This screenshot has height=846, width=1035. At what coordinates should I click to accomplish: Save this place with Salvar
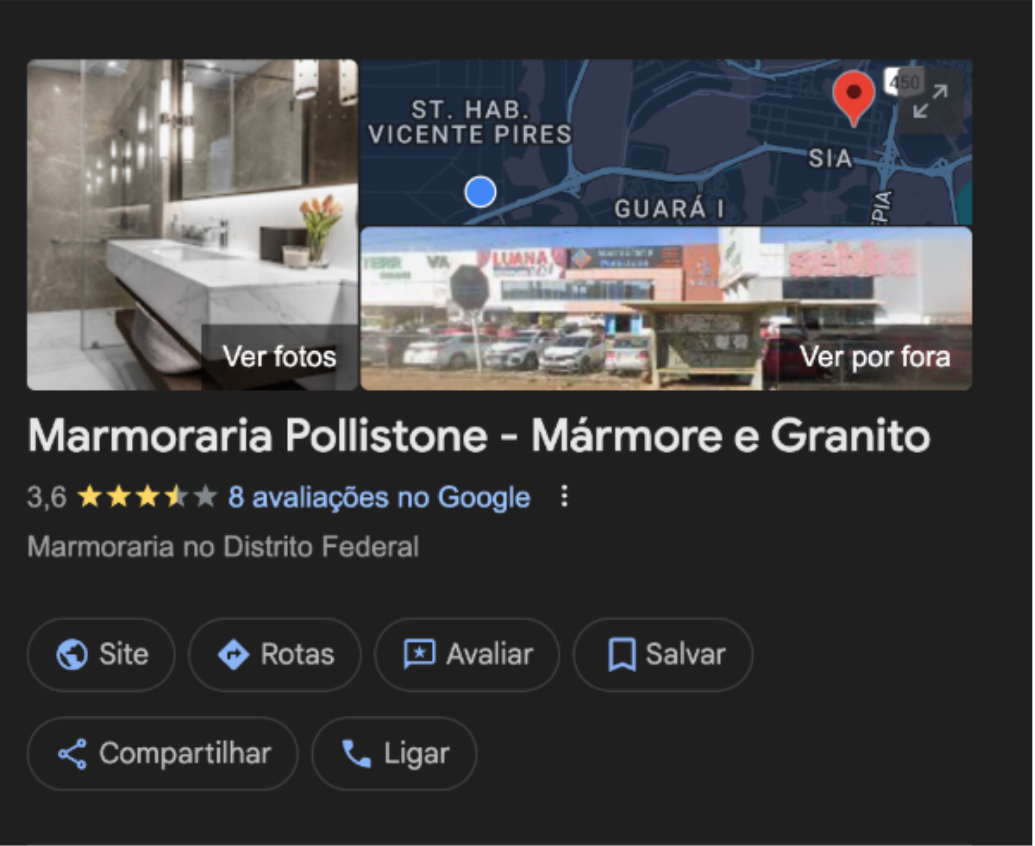click(x=663, y=655)
